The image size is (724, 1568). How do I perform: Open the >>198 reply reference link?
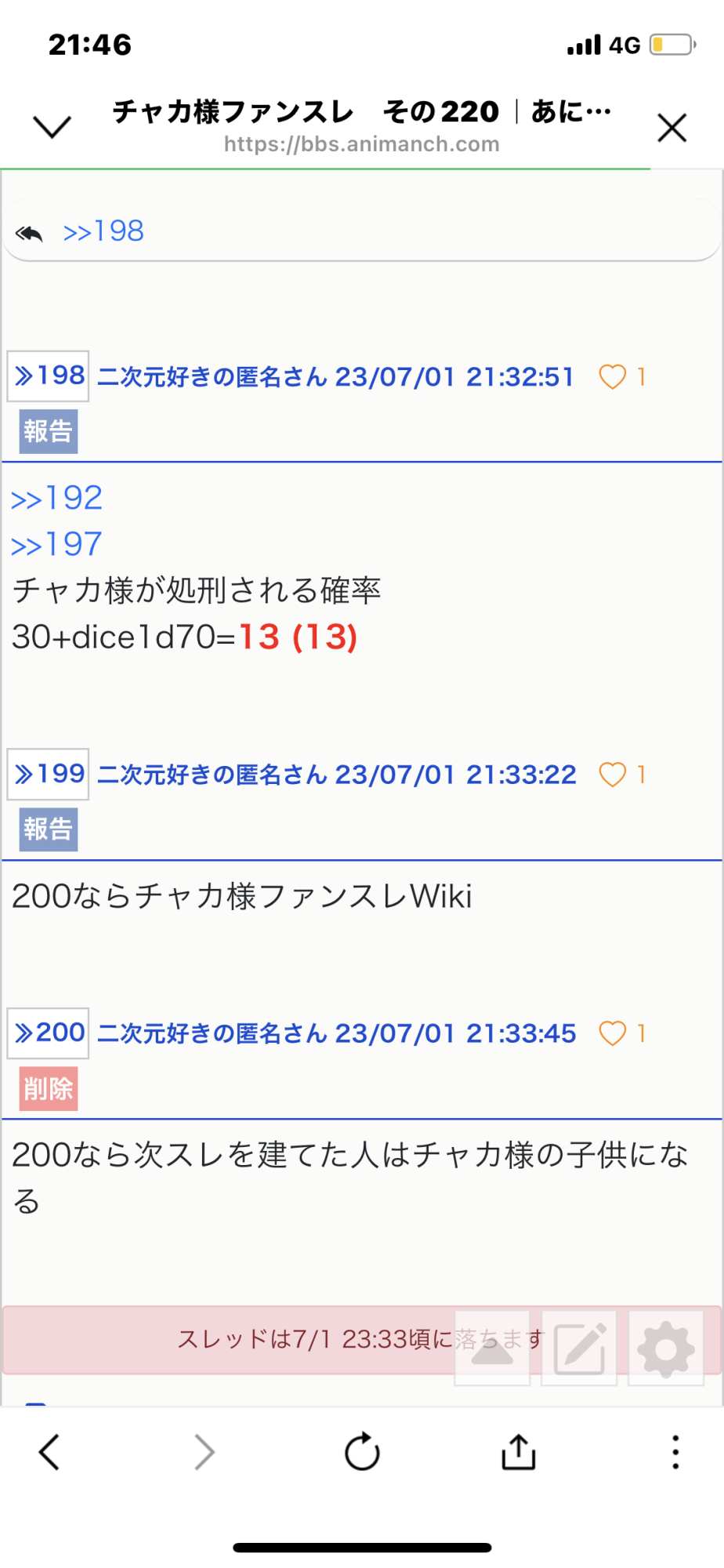click(103, 231)
